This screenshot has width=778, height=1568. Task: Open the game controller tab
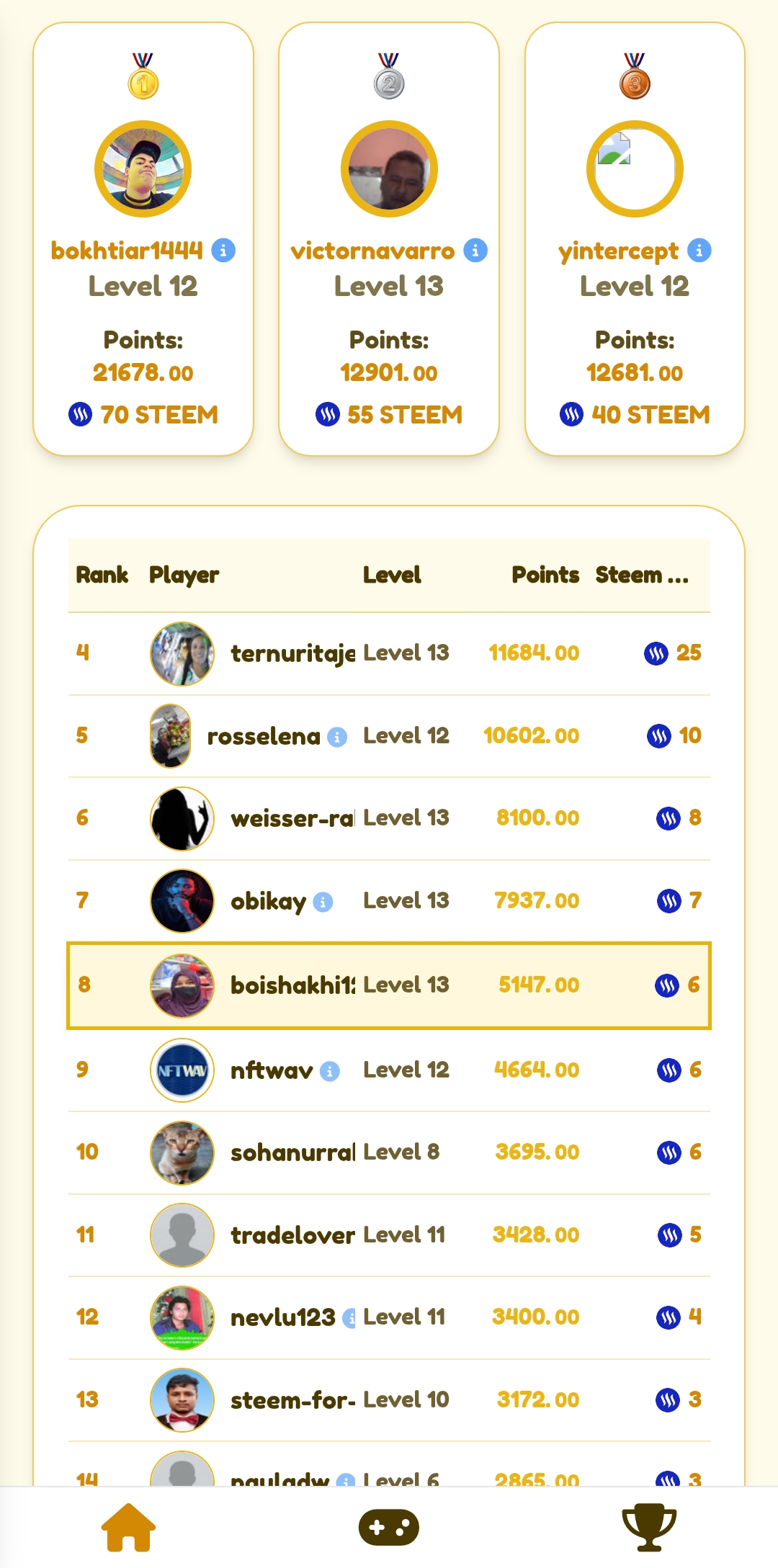389,1527
